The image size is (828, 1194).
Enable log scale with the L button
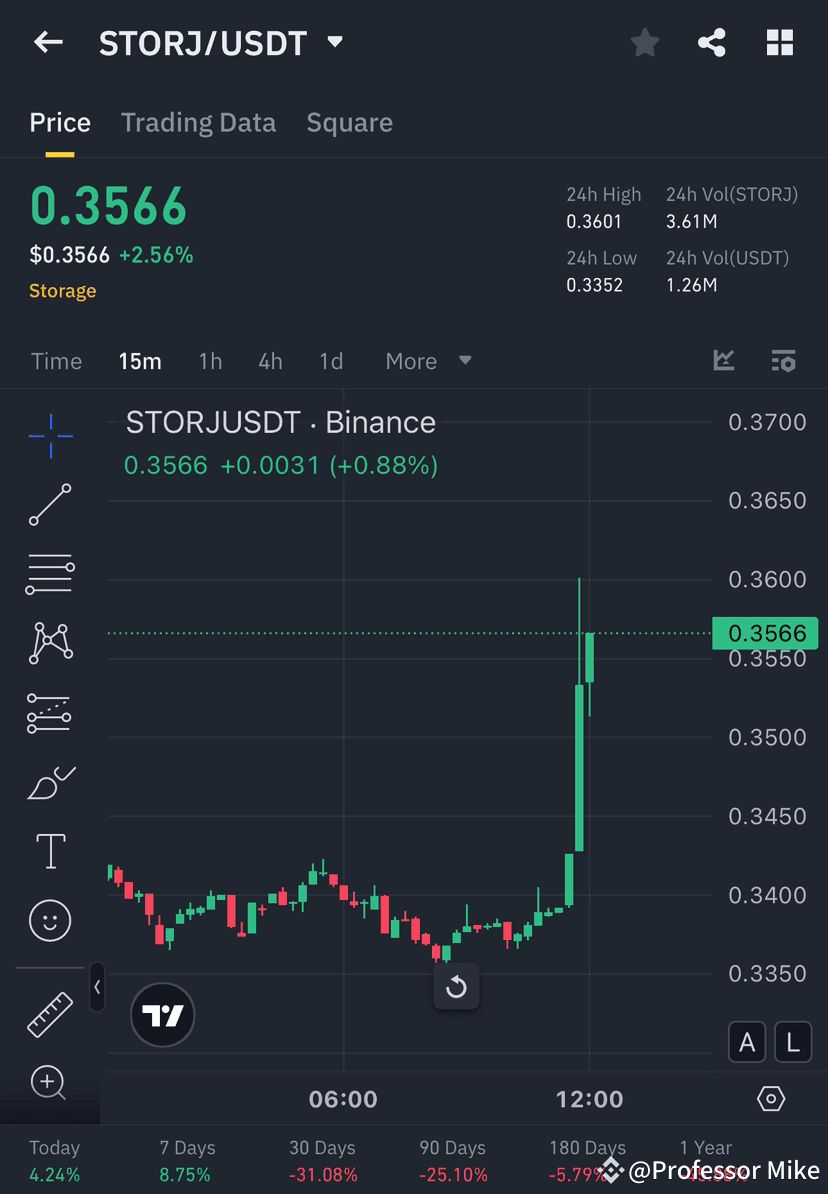[x=792, y=1041]
